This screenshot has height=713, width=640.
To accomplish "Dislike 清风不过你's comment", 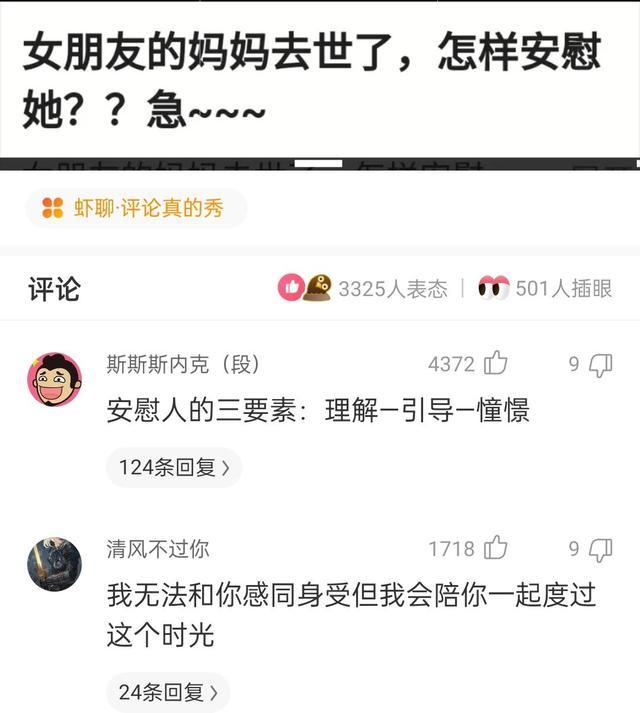I will (600, 549).
